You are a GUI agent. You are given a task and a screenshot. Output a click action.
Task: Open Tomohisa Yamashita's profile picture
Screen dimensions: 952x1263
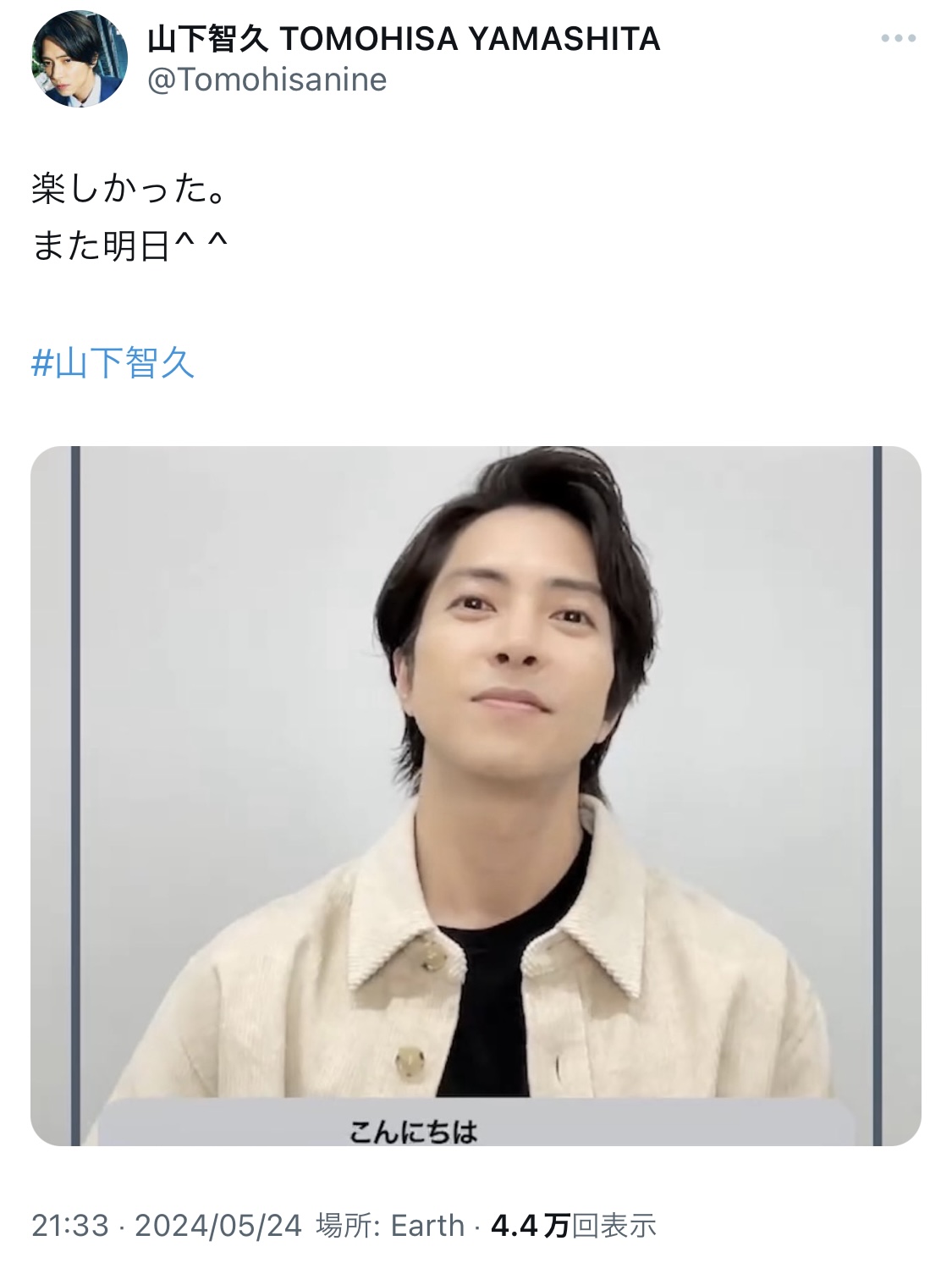[x=80, y=59]
